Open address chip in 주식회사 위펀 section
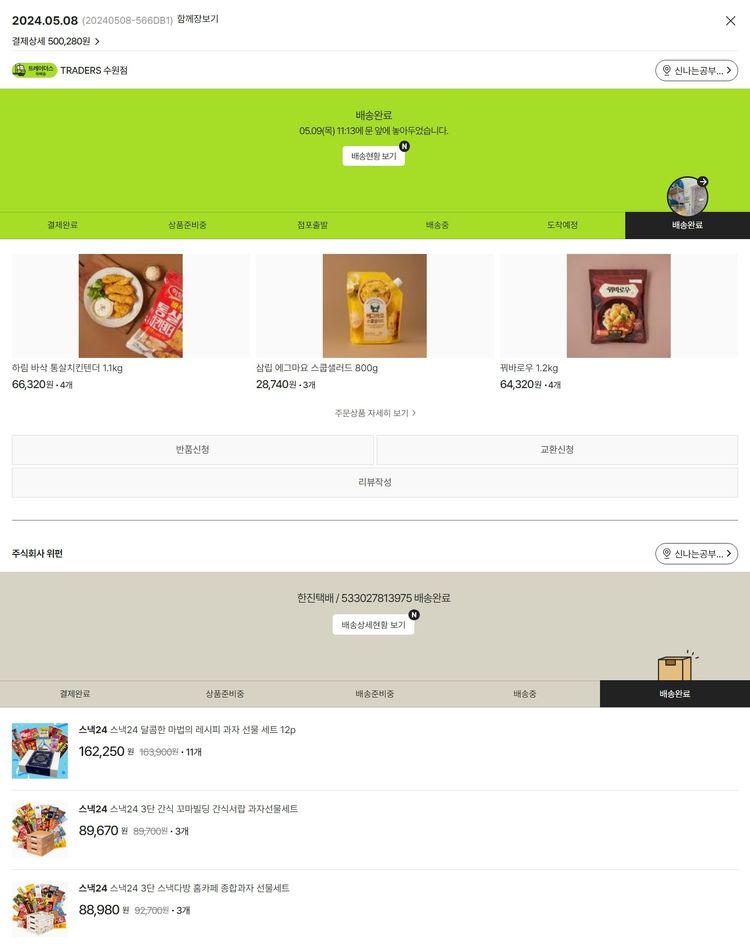750x947 pixels. coord(696,553)
